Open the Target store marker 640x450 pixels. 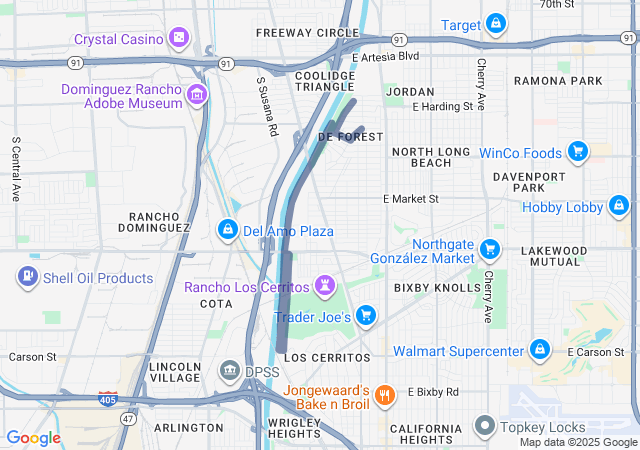click(x=495, y=23)
